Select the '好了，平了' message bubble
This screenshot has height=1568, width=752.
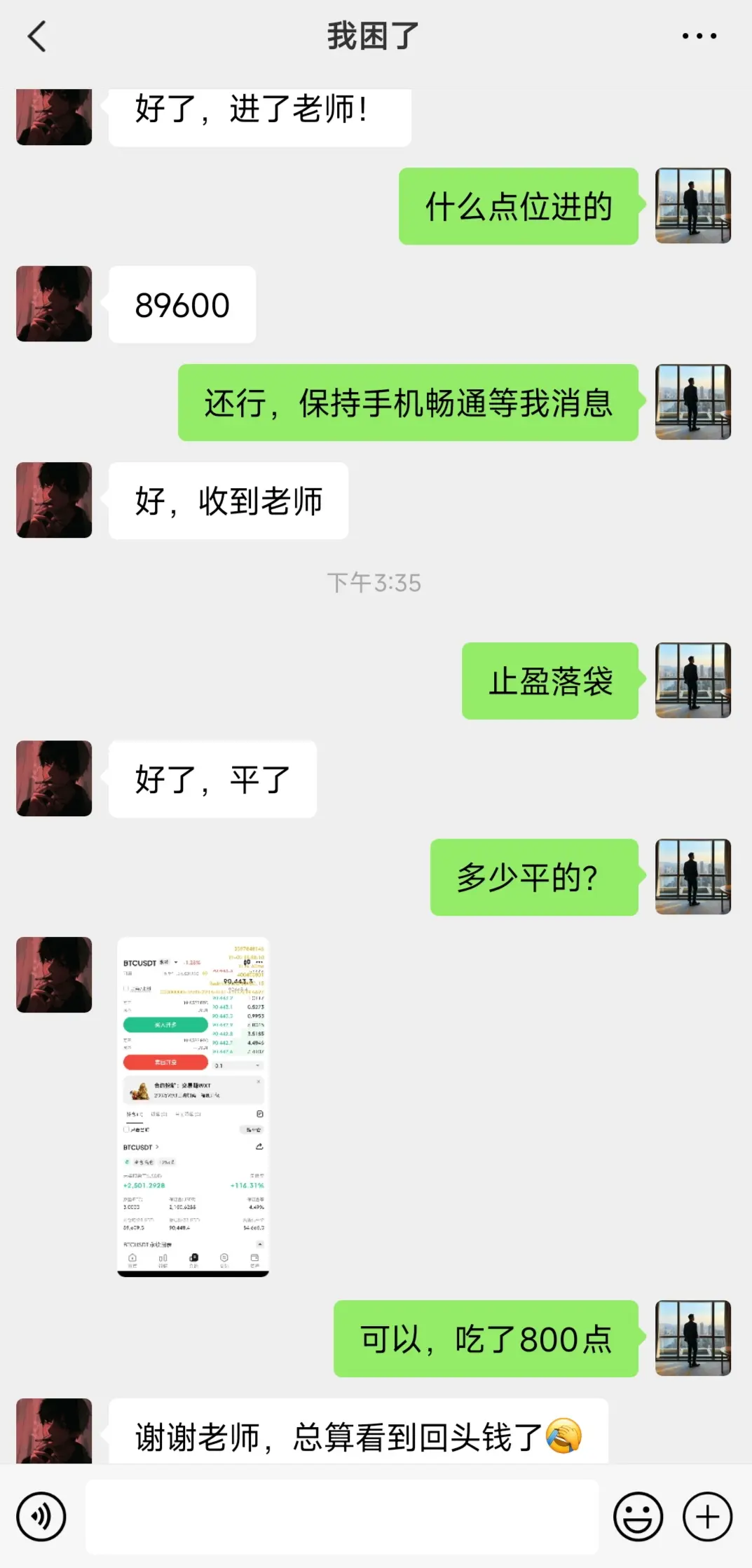(x=212, y=779)
